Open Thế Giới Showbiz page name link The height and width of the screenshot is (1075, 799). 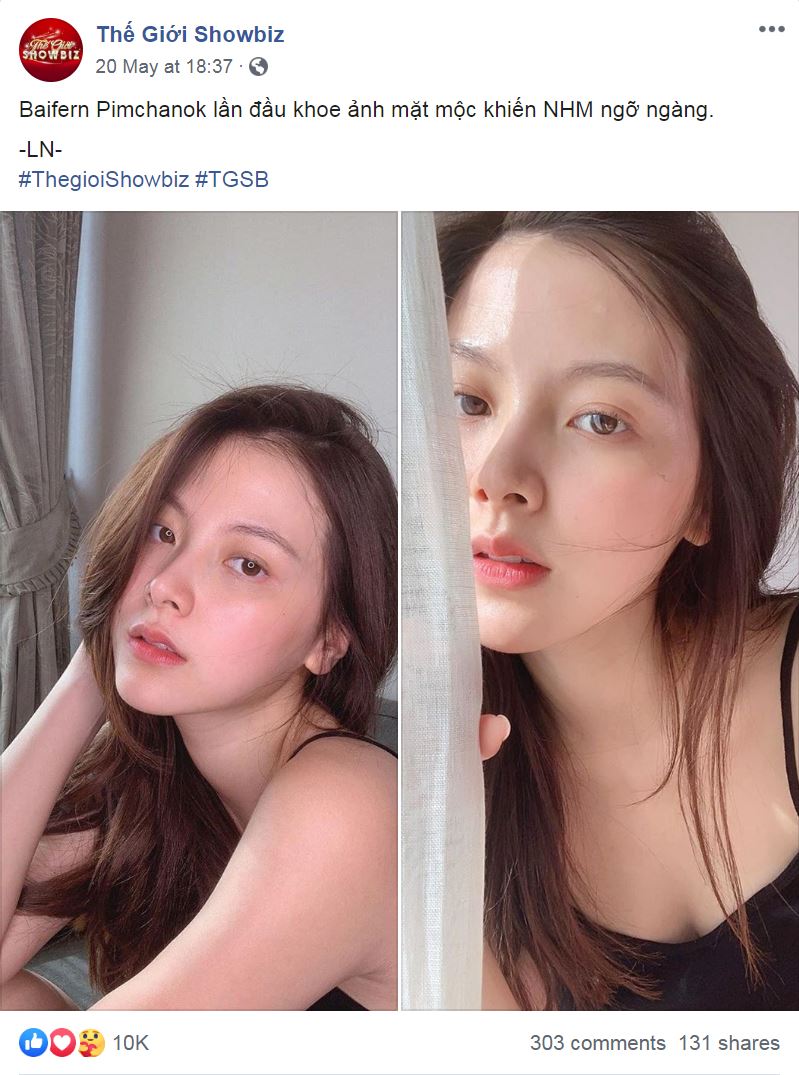(190, 34)
